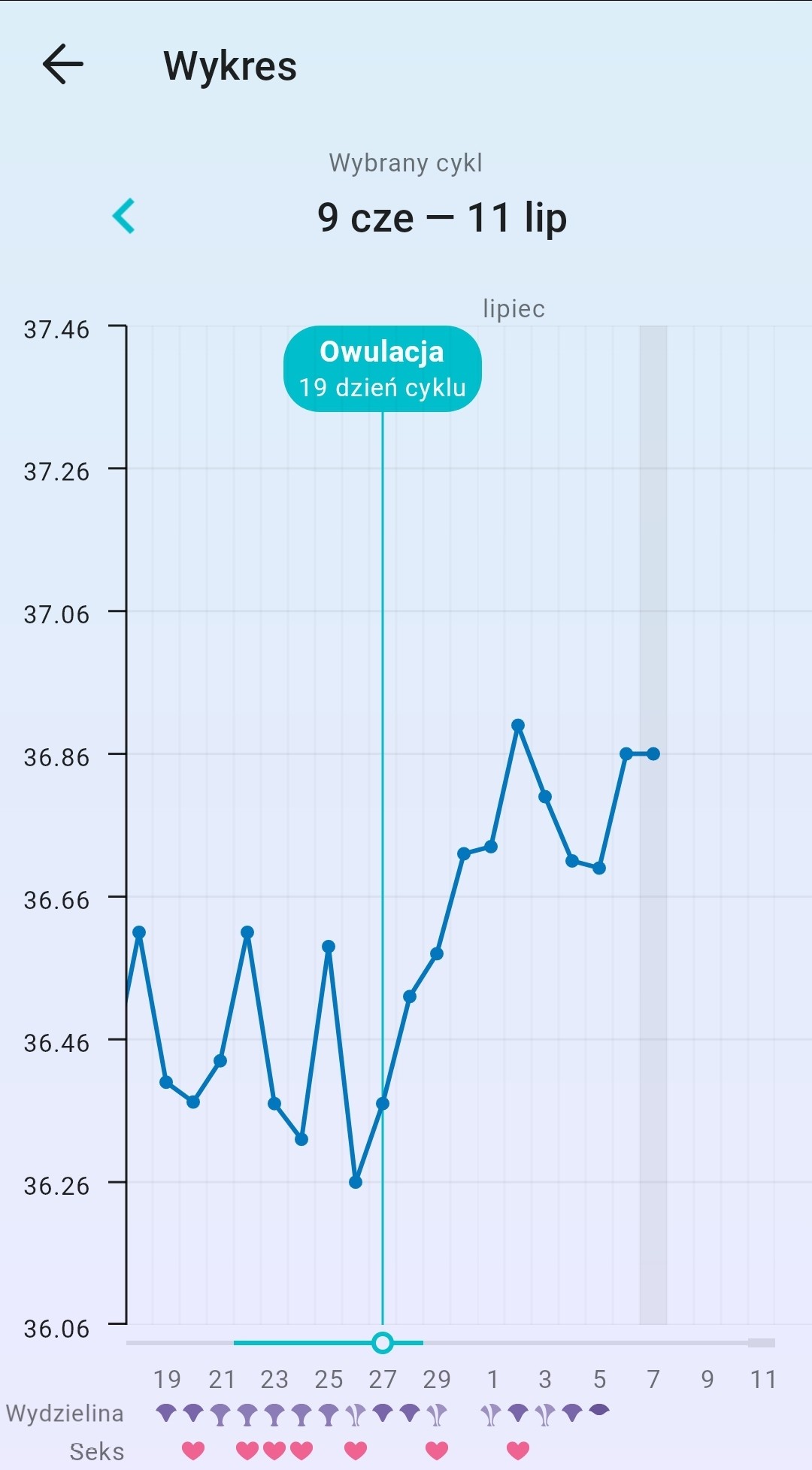Tap the ovulation marker on the timeline slider
Viewport: 812px width, 1470px height.
383,1342
